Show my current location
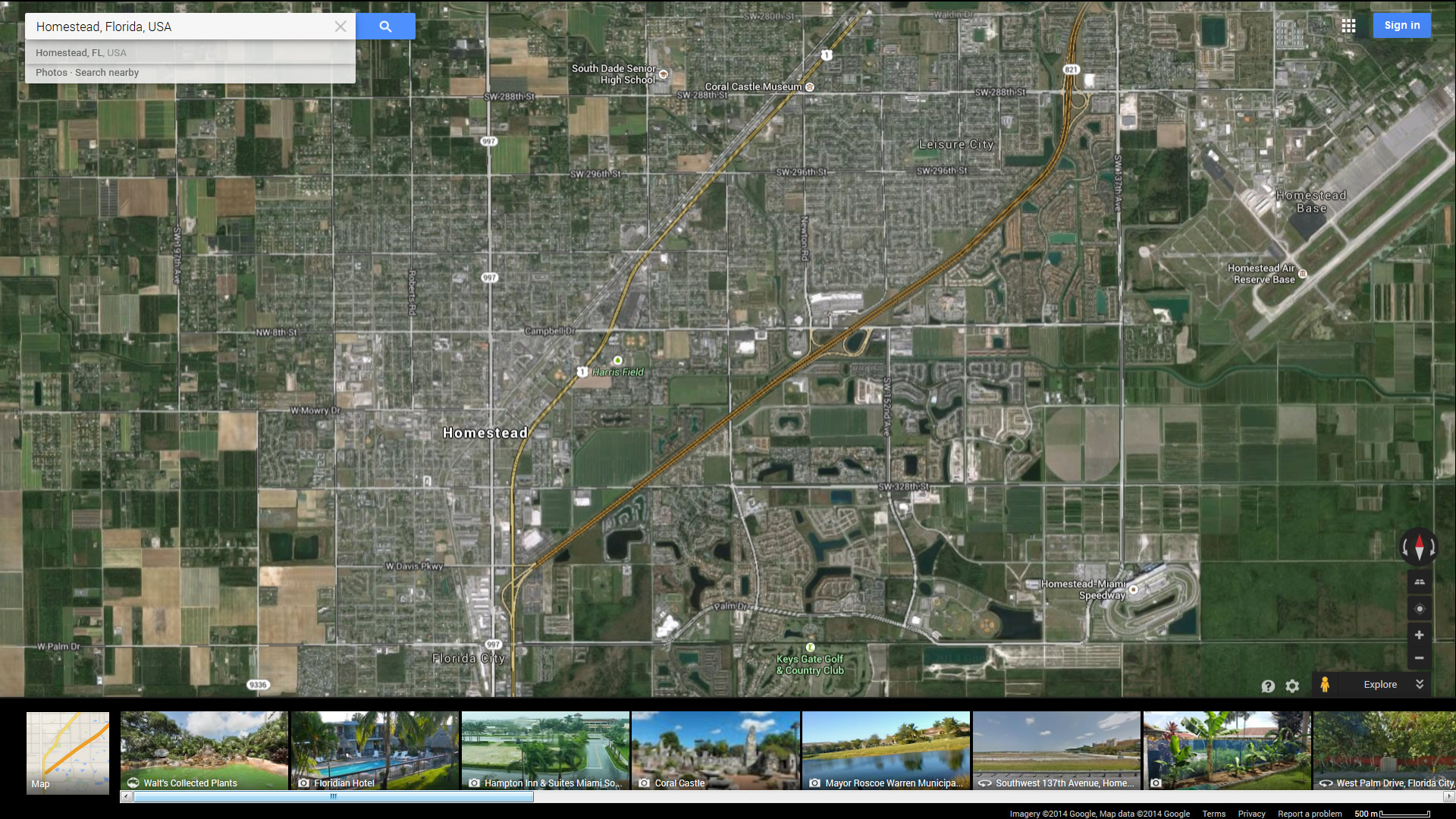The width and height of the screenshot is (1456, 819). 1419,609
